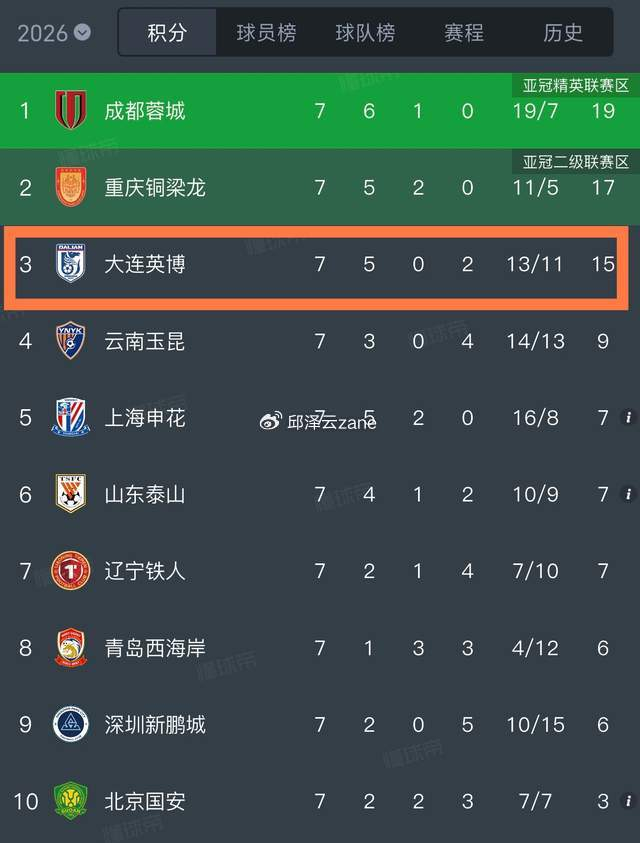Viewport: 640px width, 843px height.
Task: Open the 2026 season dropdown
Action: coord(54,32)
